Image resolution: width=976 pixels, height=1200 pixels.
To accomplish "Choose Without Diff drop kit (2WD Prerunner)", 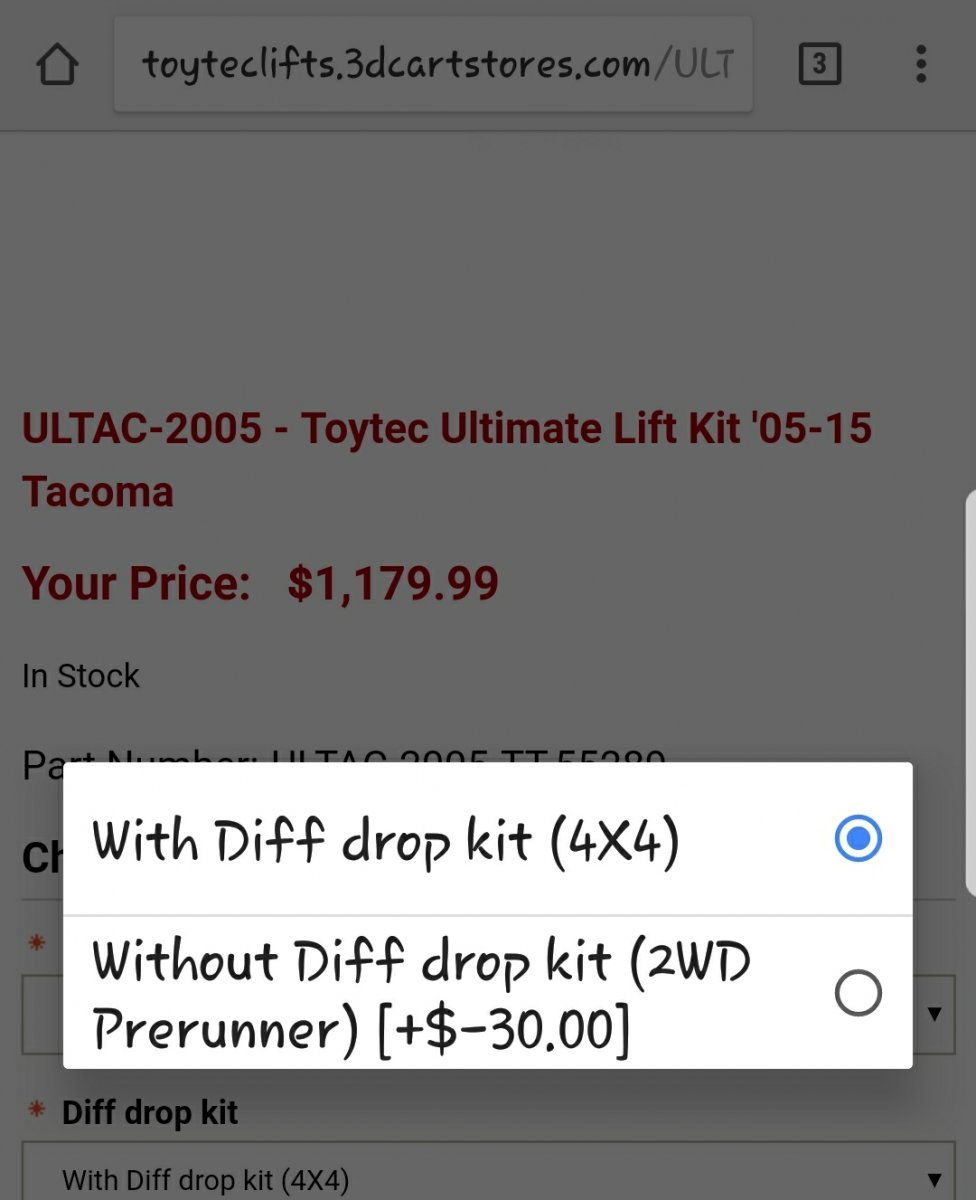I will click(x=487, y=993).
